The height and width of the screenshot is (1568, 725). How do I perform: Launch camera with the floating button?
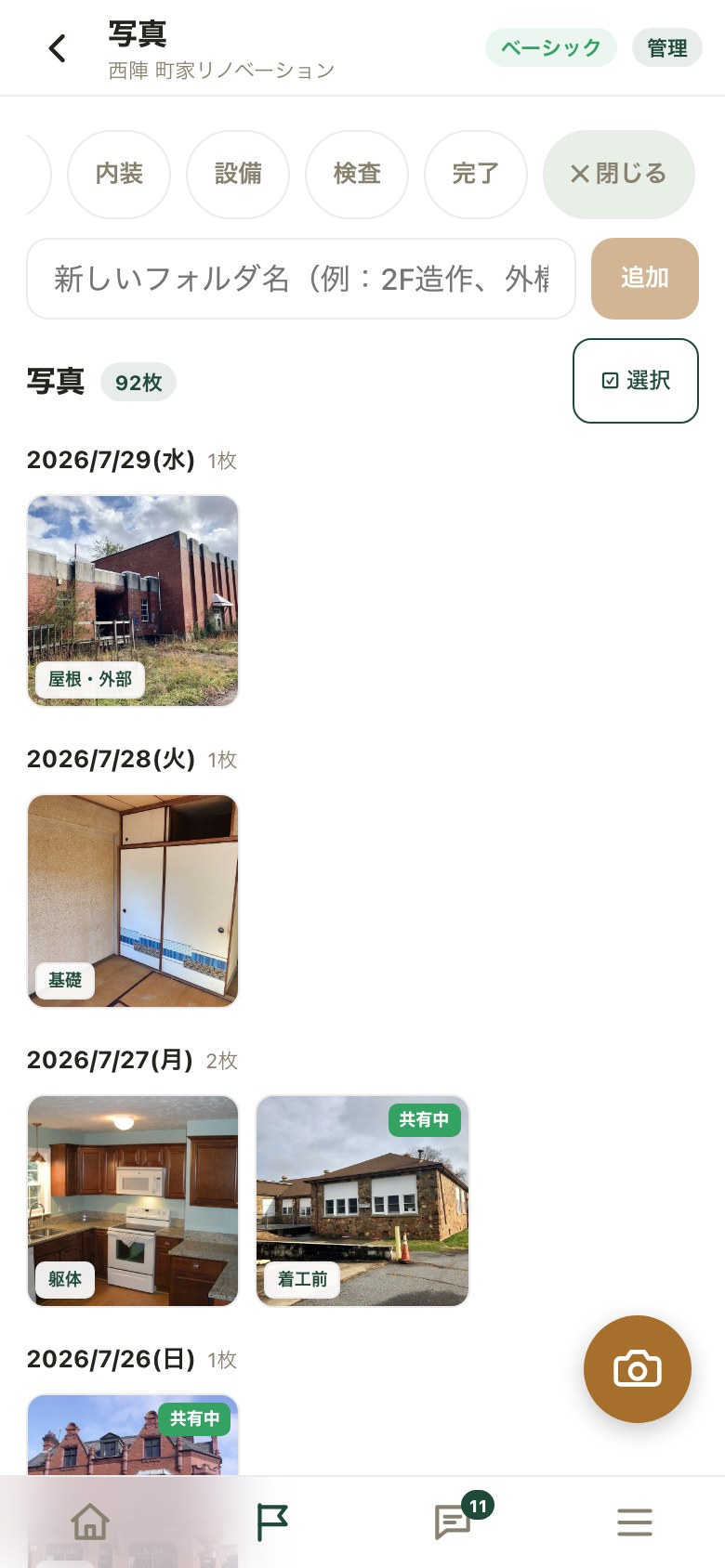(x=638, y=1369)
